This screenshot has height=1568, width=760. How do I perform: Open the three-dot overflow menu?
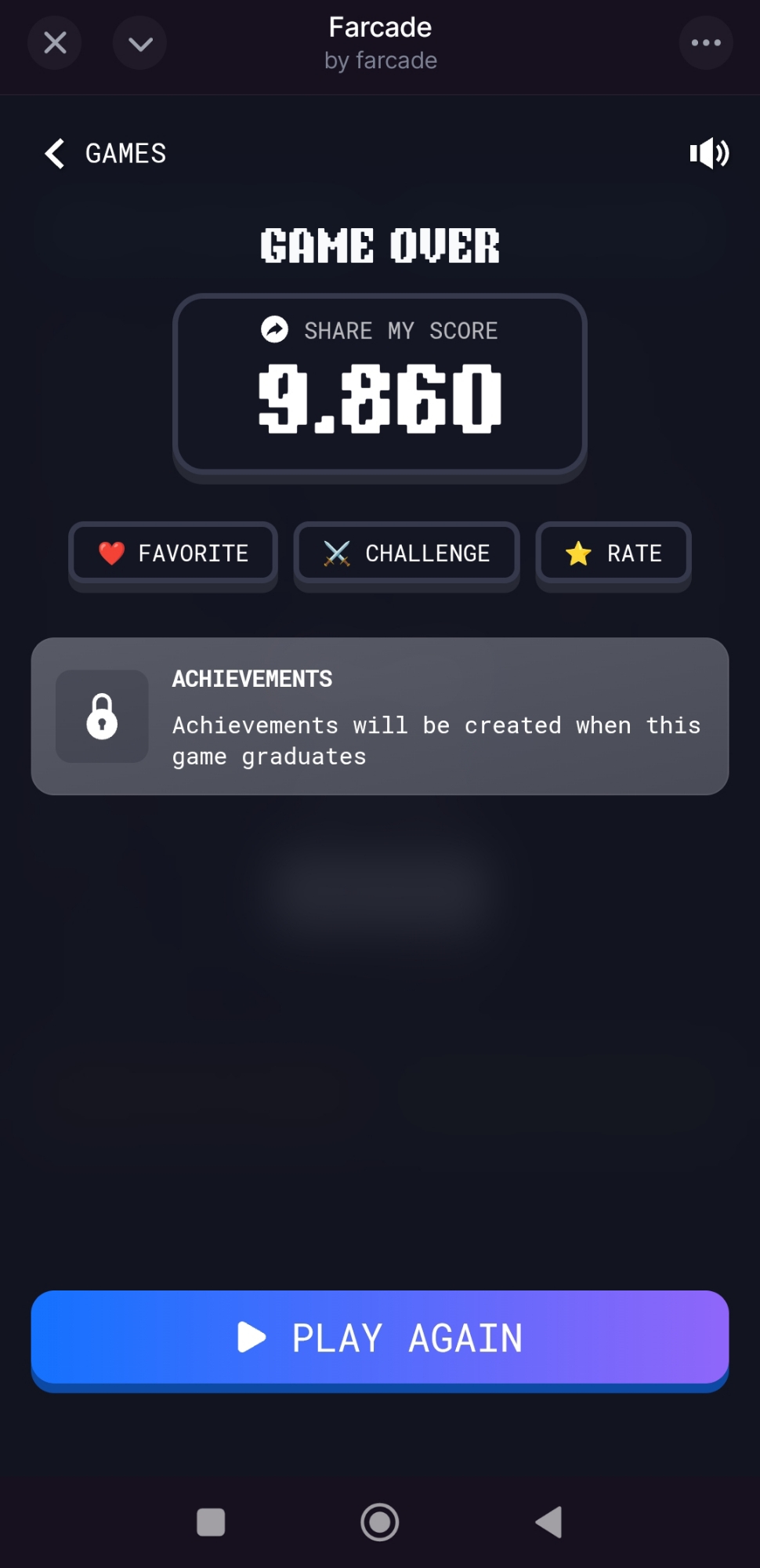(705, 43)
